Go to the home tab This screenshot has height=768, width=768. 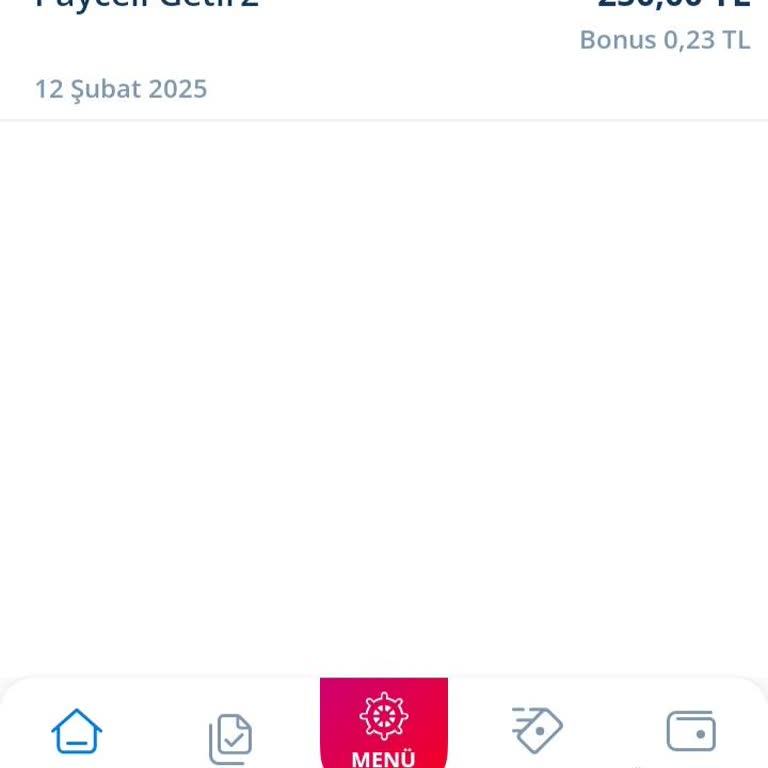pos(77,731)
